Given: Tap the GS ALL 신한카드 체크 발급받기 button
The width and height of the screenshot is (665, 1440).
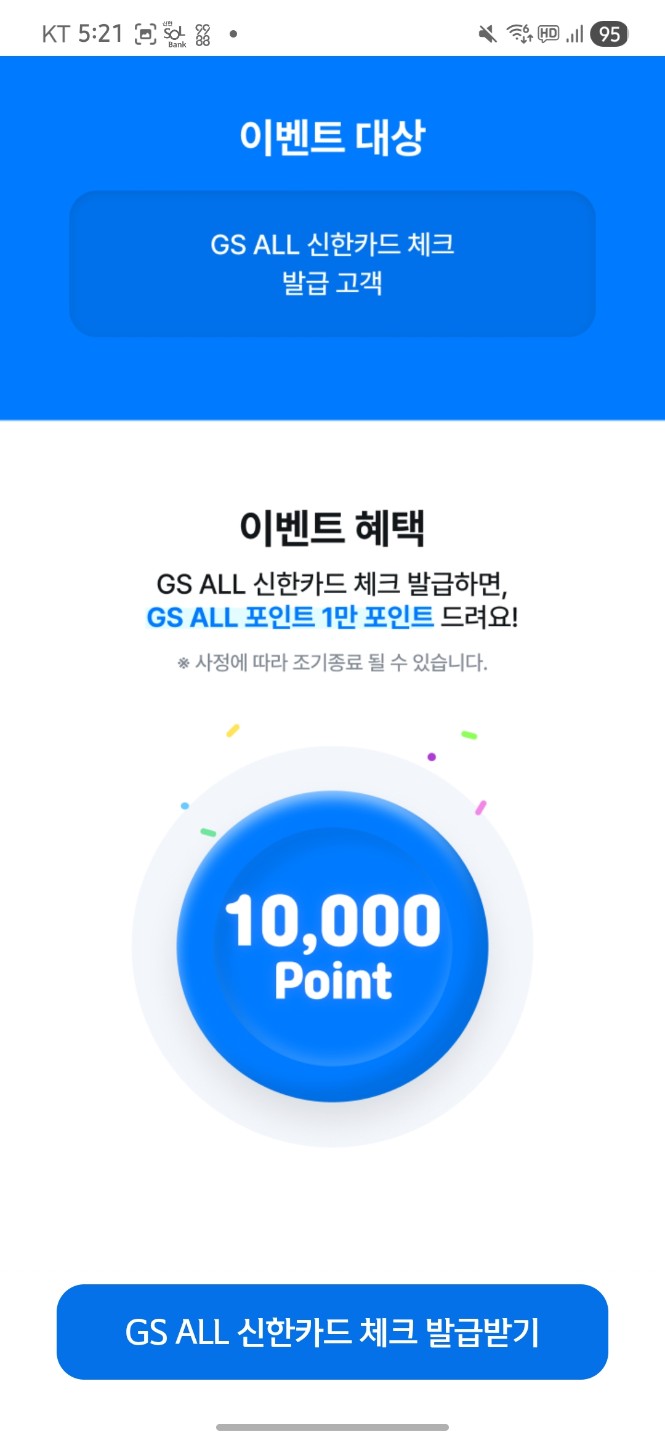Looking at the screenshot, I should (x=332, y=1332).
